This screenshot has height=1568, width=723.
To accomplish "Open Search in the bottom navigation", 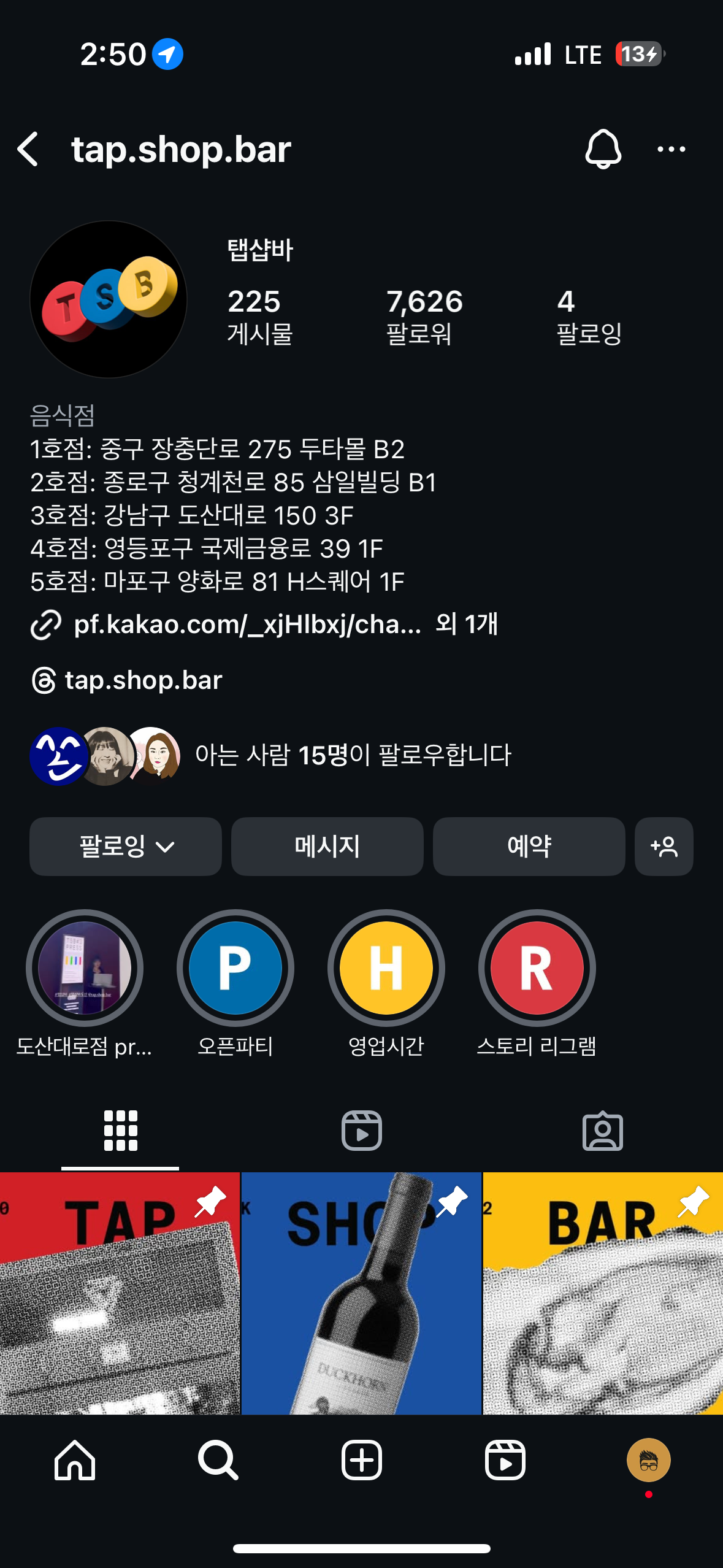I will (218, 1460).
